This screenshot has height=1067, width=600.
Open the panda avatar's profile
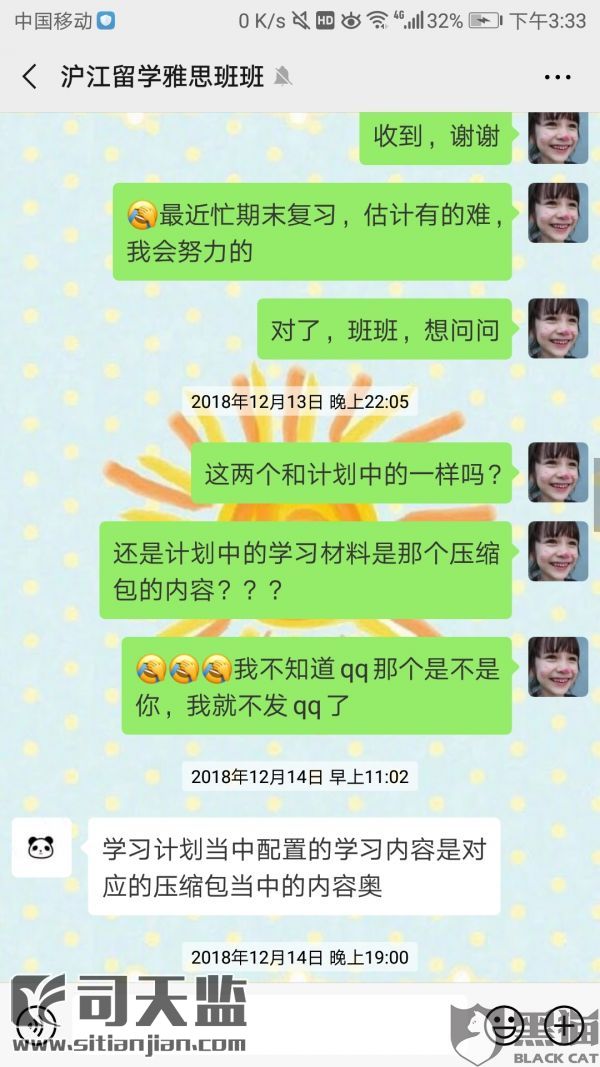[x=41, y=848]
